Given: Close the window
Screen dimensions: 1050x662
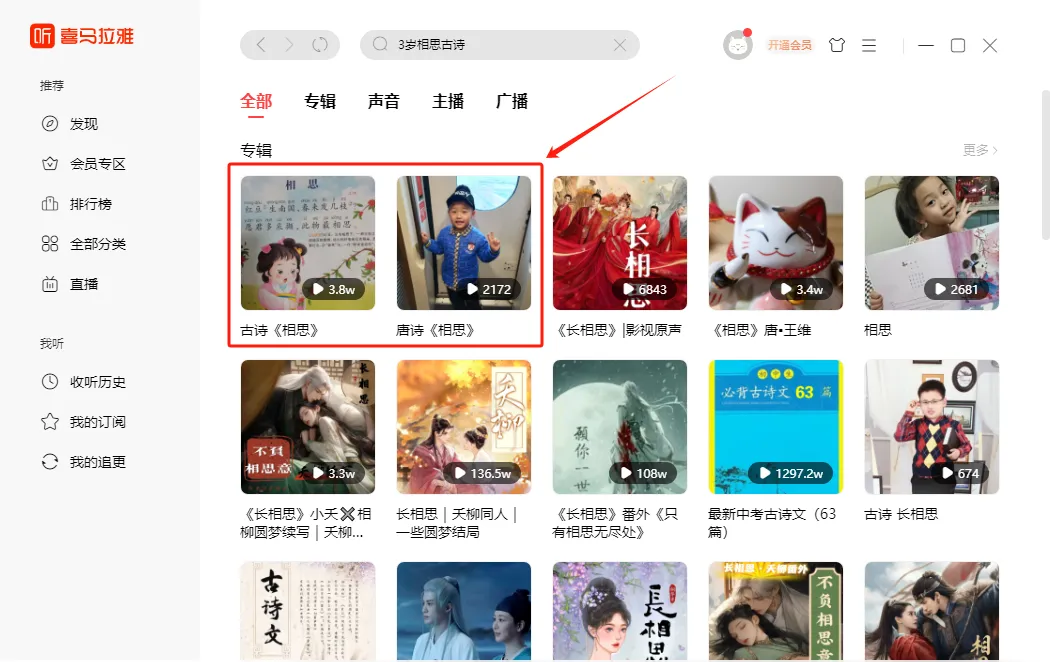Looking at the screenshot, I should 990,45.
